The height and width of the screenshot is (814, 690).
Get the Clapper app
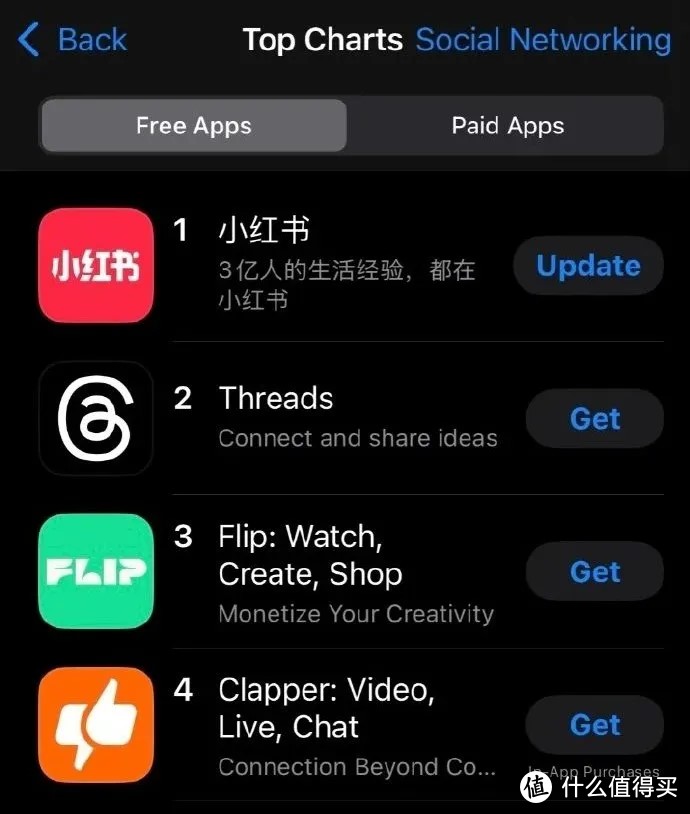pos(595,725)
